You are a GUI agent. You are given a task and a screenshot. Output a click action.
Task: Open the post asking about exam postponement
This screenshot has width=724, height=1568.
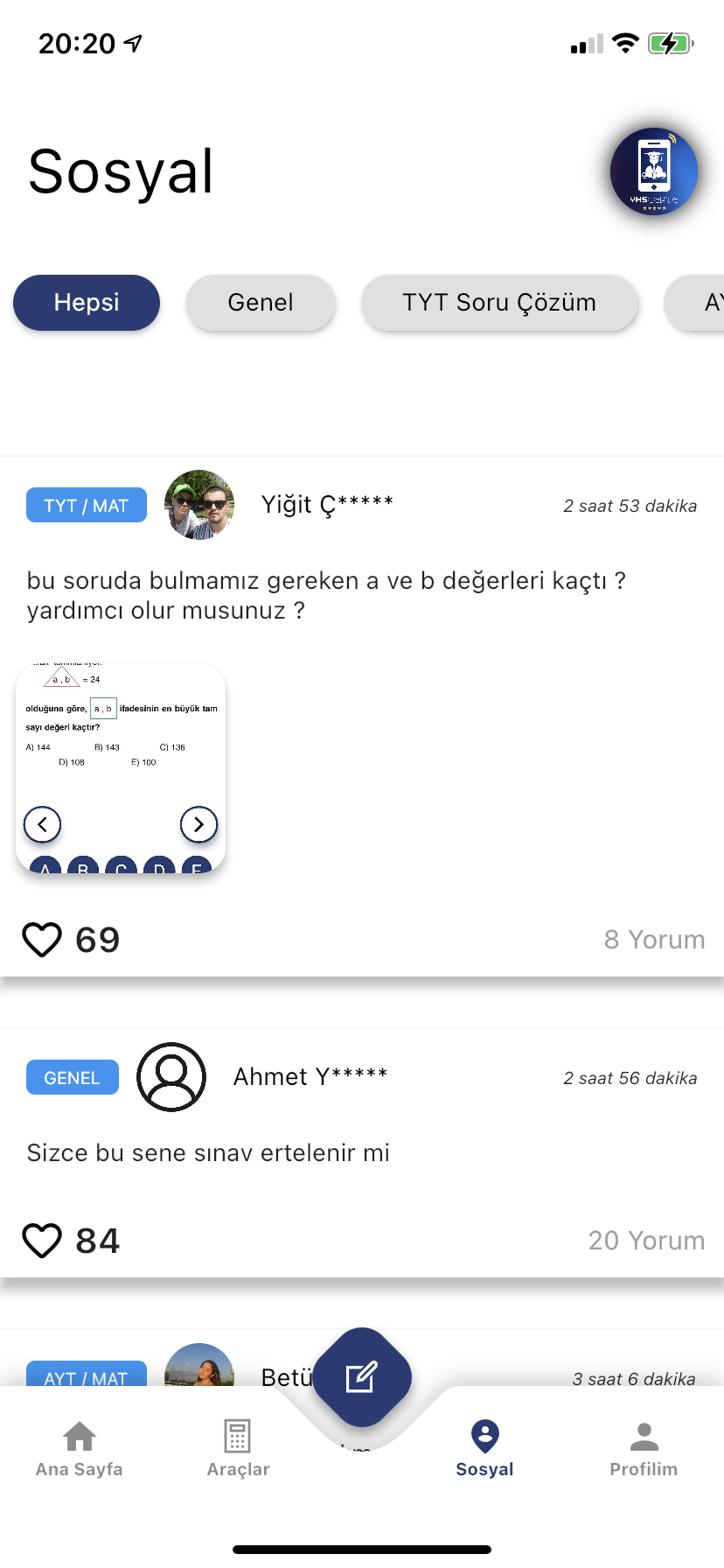point(208,1153)
